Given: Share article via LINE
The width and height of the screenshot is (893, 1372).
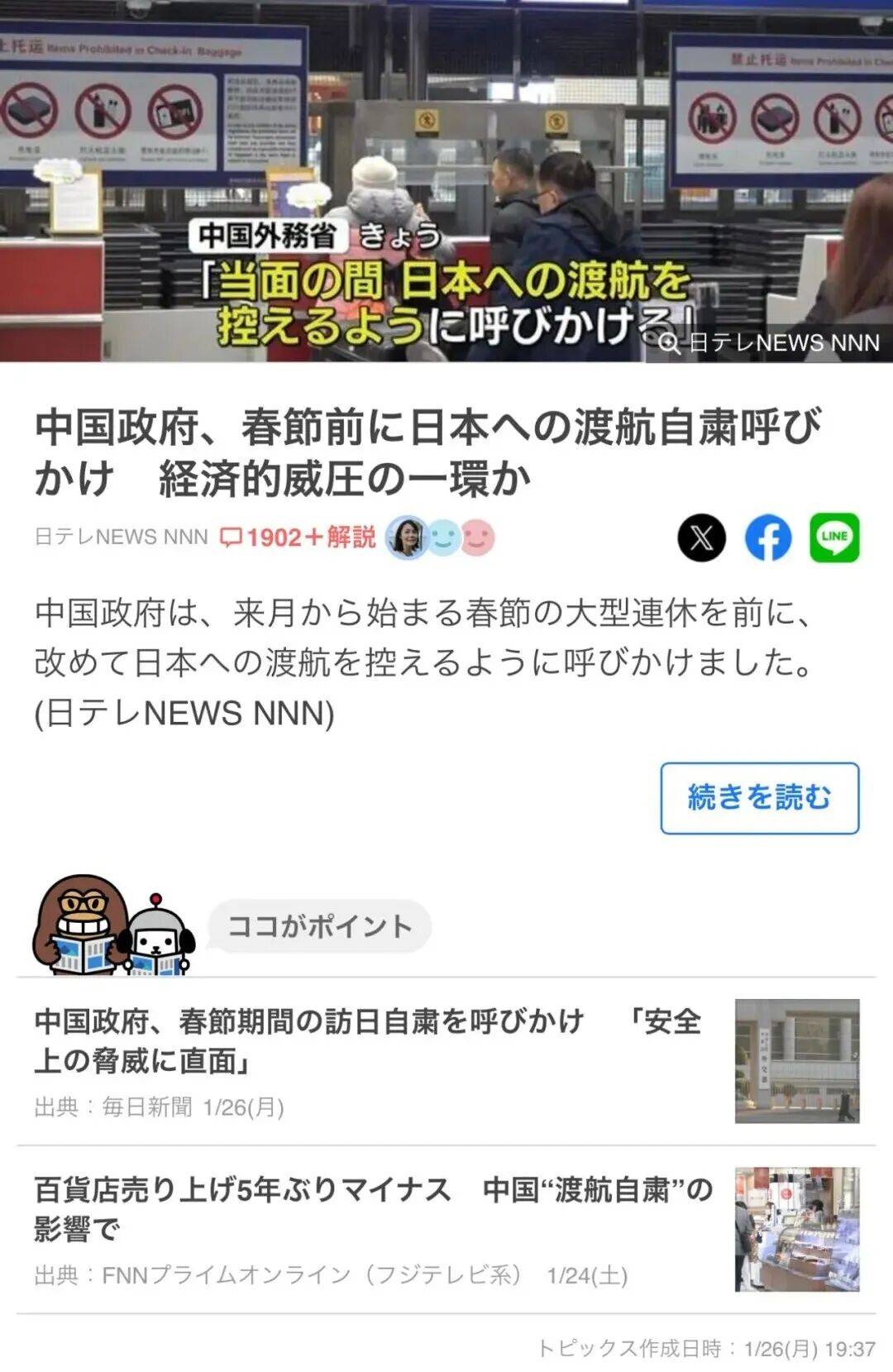Looking at the screenshot, I should click(x=834, y=538).
